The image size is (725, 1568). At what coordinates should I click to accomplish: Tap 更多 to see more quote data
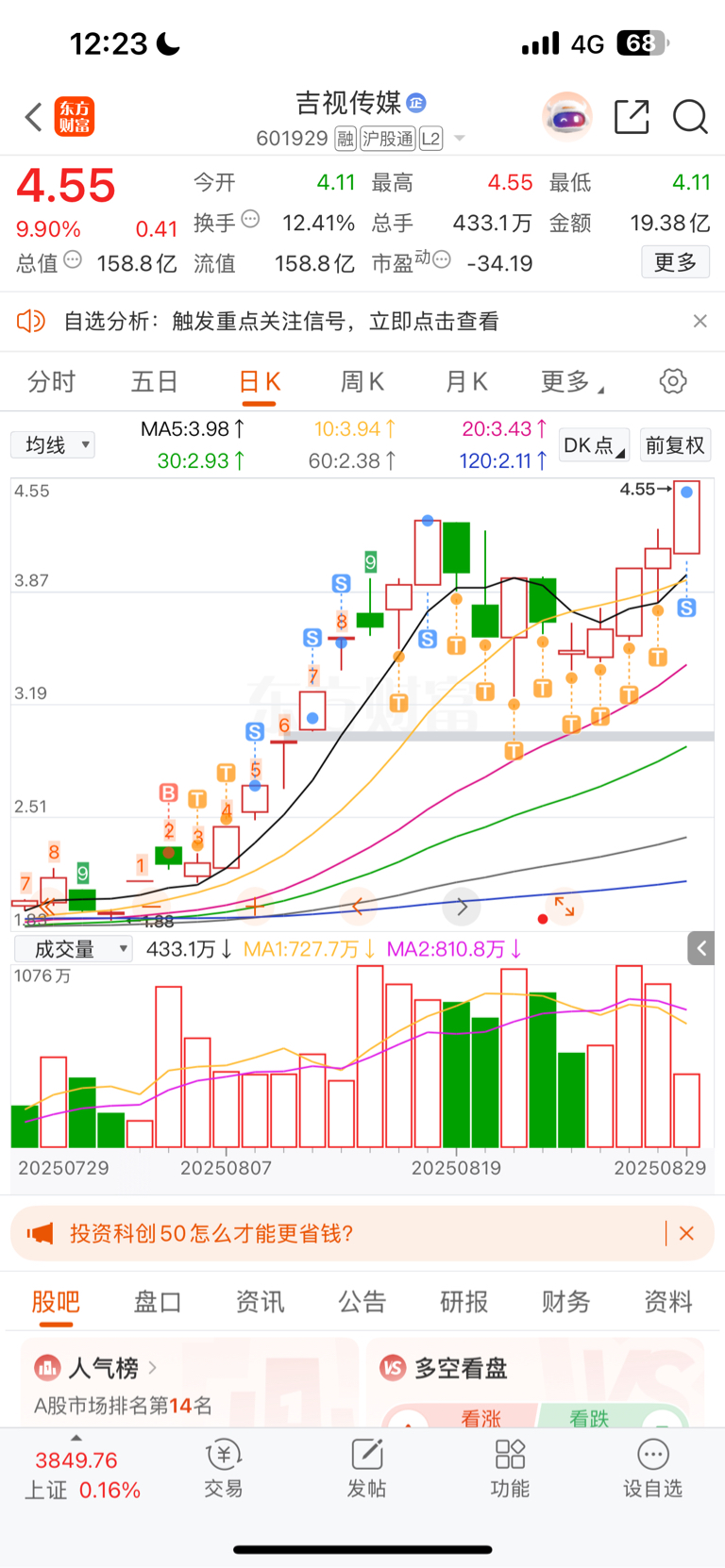coord(675,262)
